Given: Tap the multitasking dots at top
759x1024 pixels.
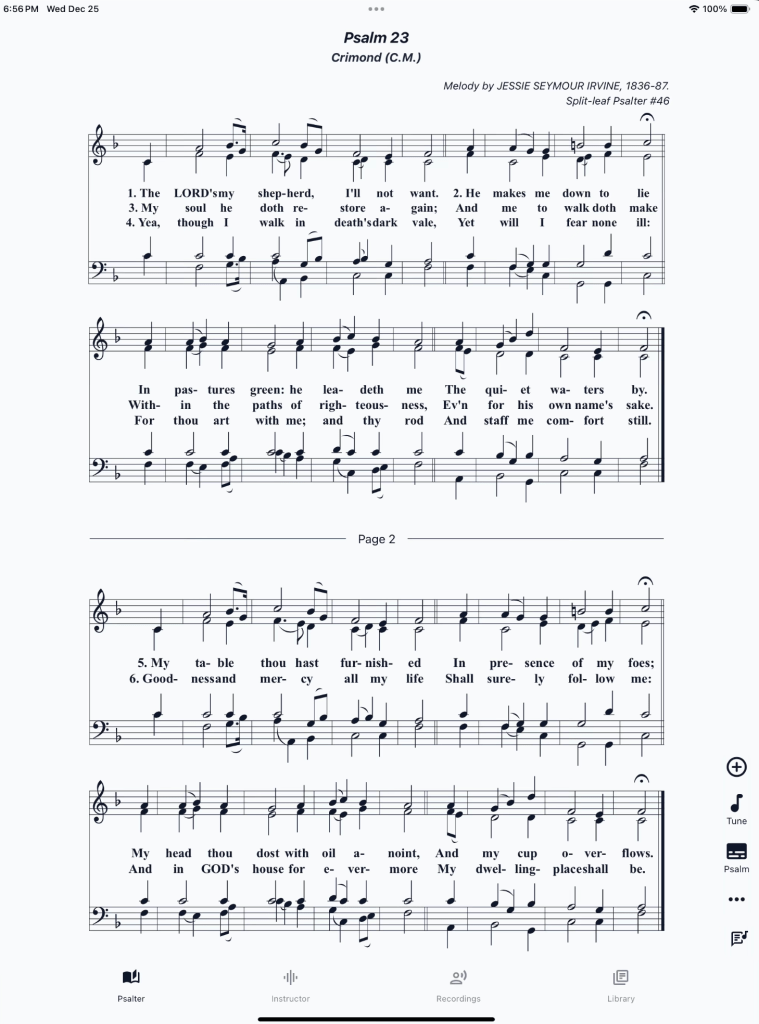Looking at the screenshot, I should (378, 9).
